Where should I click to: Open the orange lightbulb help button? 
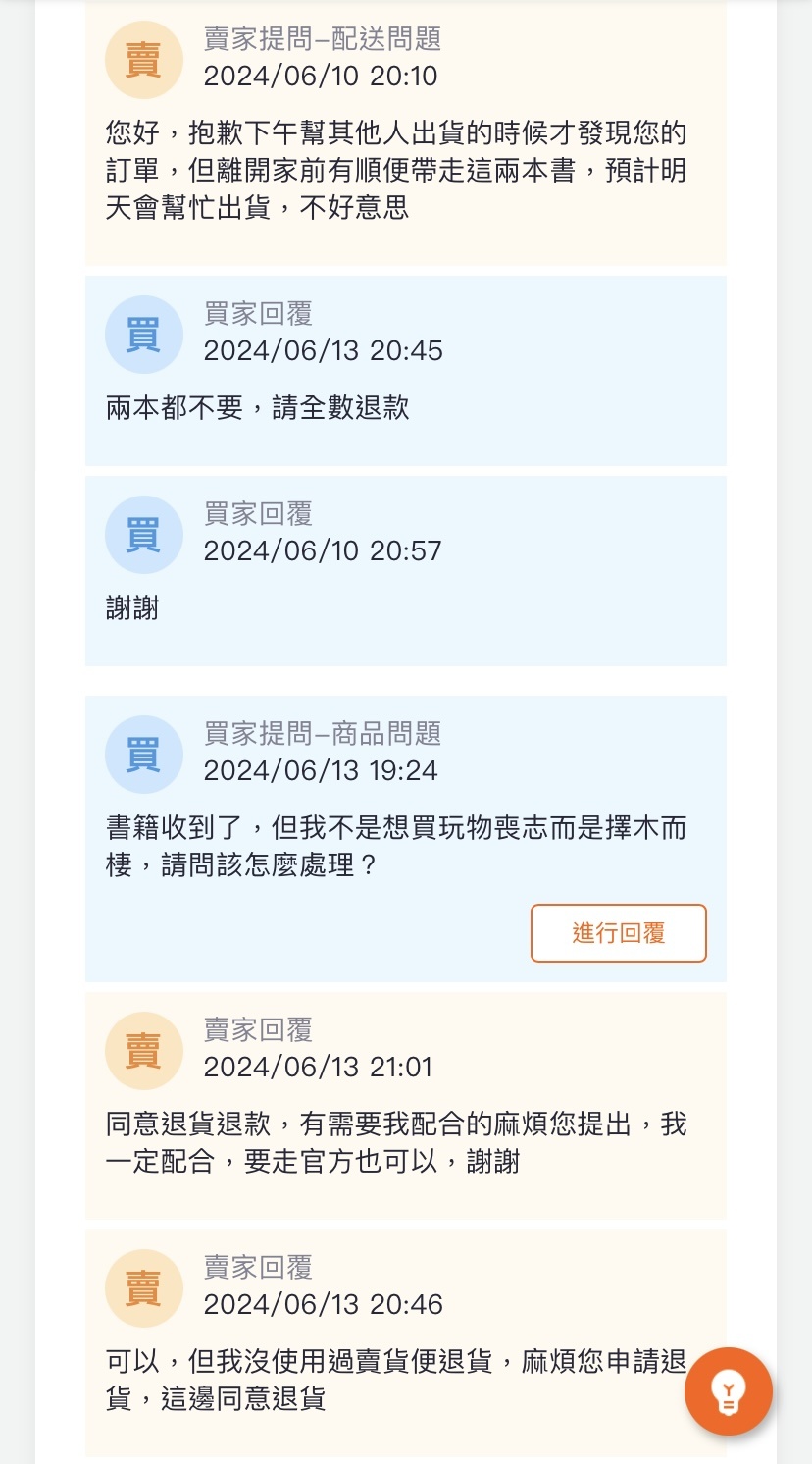(x=729, y=1391)
